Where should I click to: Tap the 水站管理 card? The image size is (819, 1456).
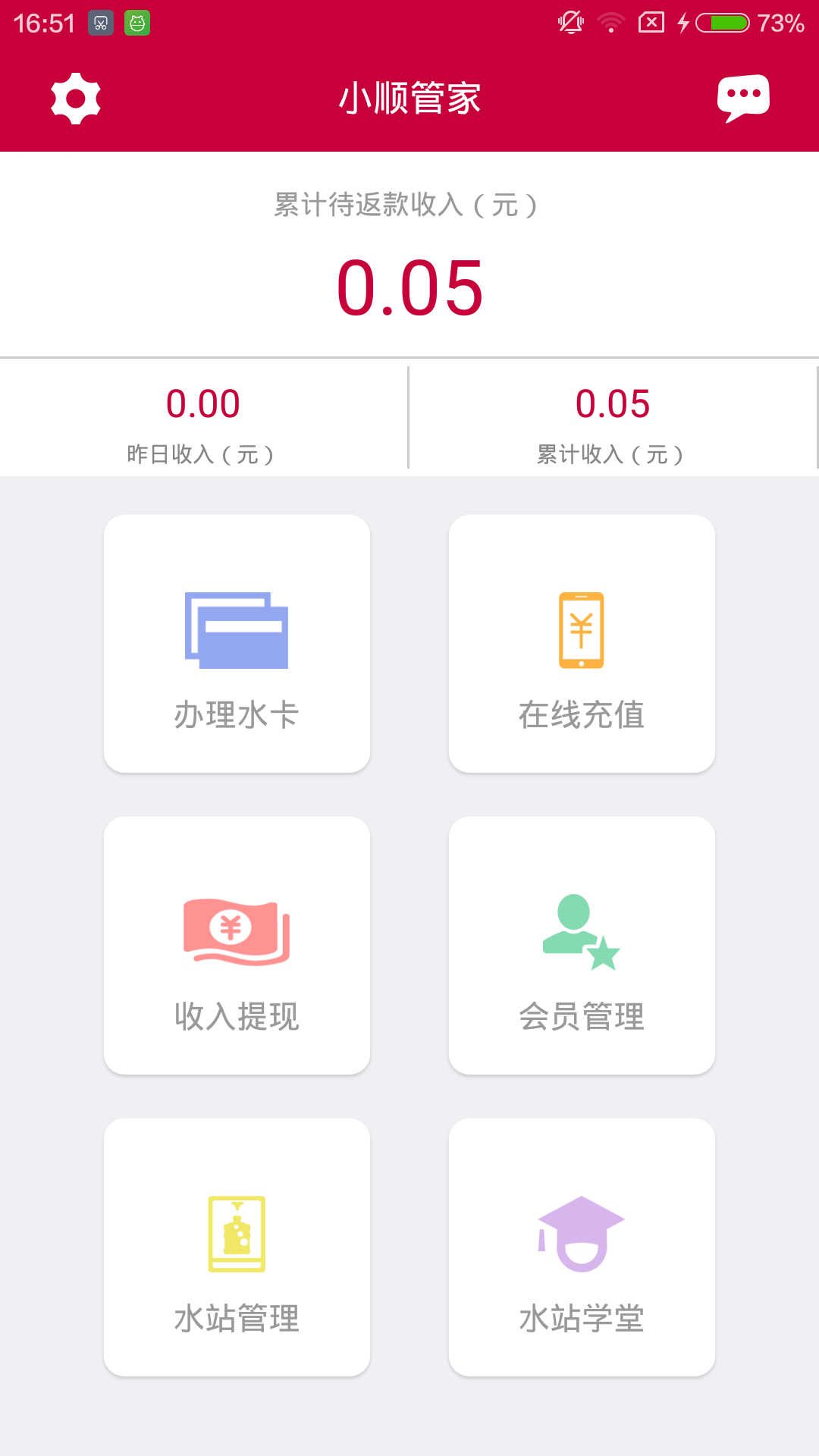[x=237, y=1247]
